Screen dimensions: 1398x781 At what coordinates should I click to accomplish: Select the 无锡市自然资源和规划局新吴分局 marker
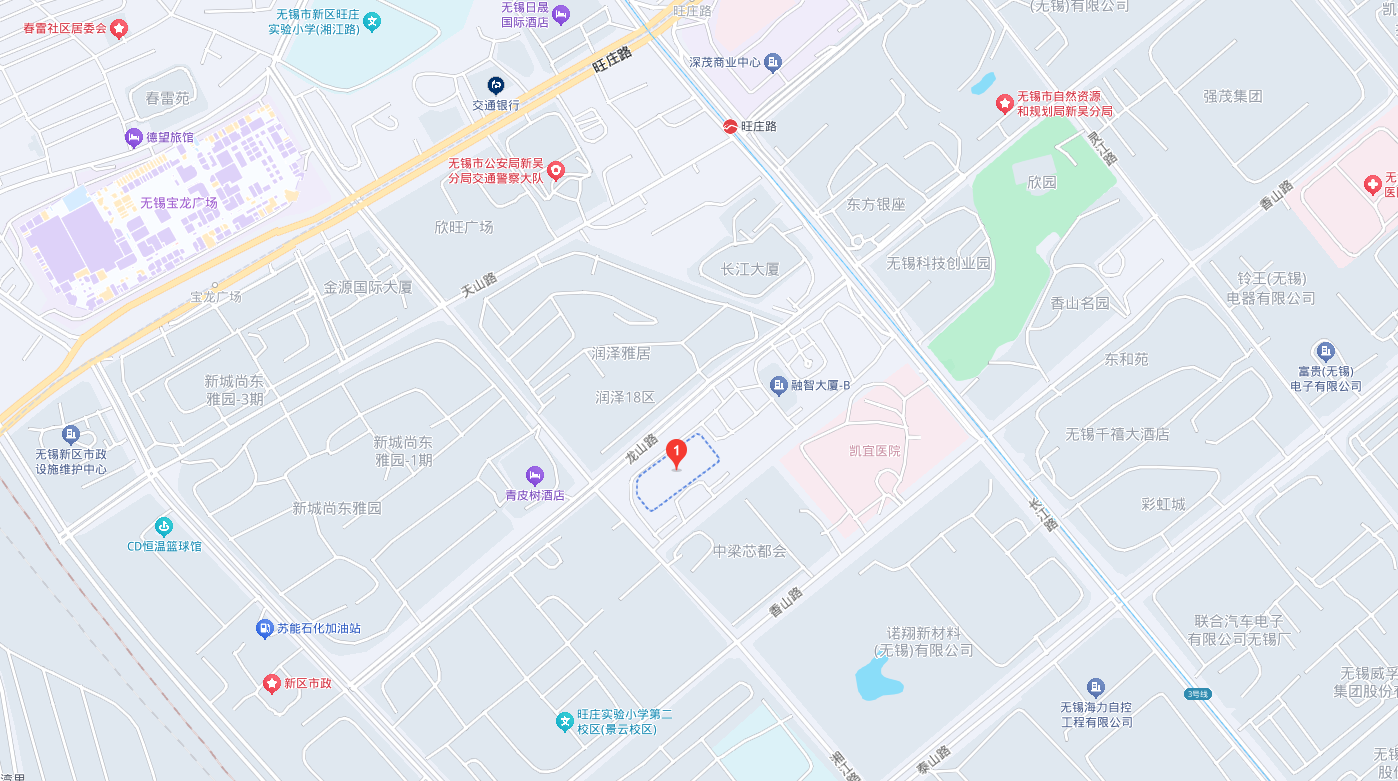(1005, 103)
